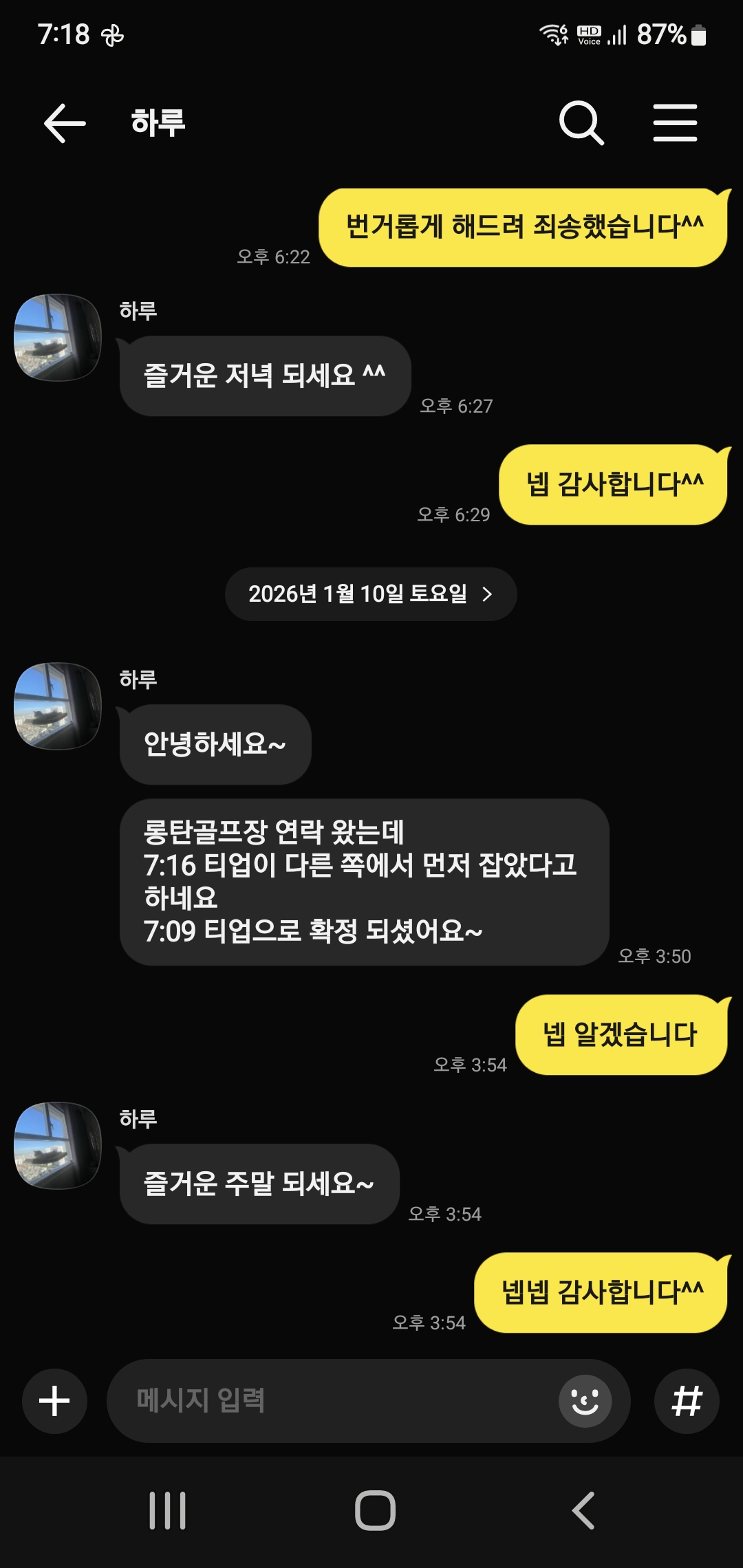Open the hashtag search button
This screenshot has height=1568, width=743.
(x=686, y=1401)
